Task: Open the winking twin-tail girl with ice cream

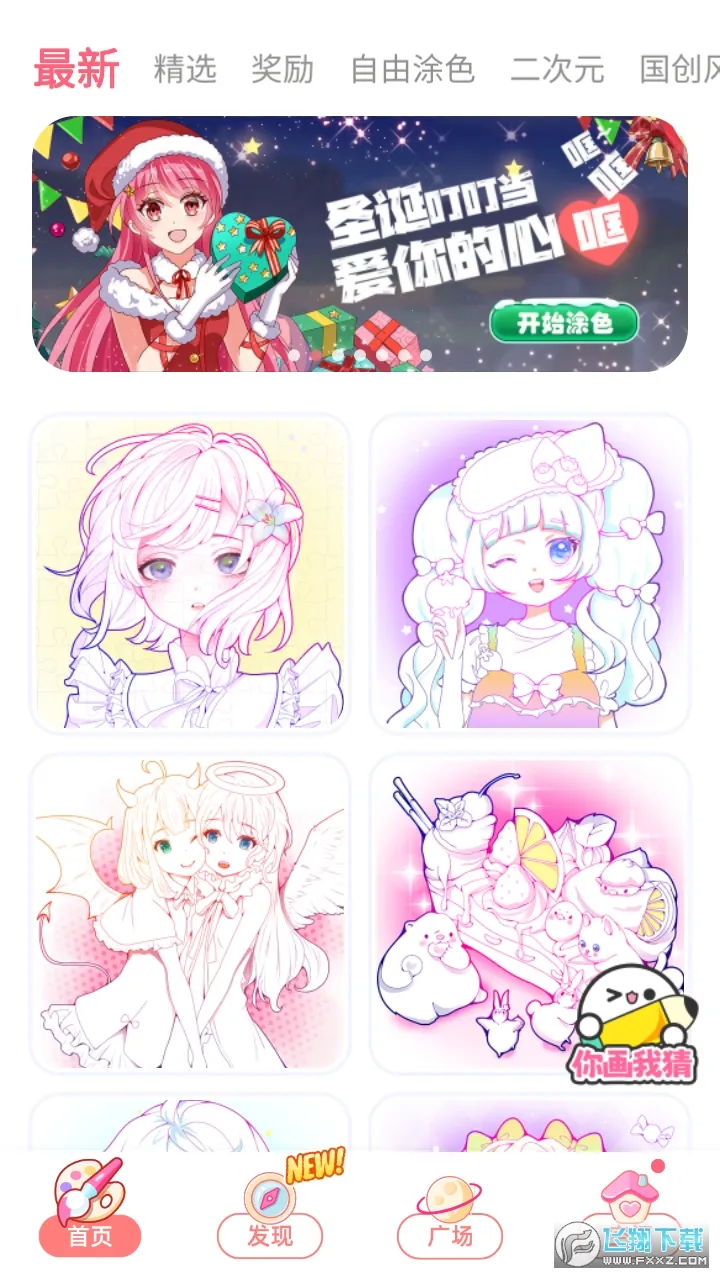Action: tap(530, 573)
